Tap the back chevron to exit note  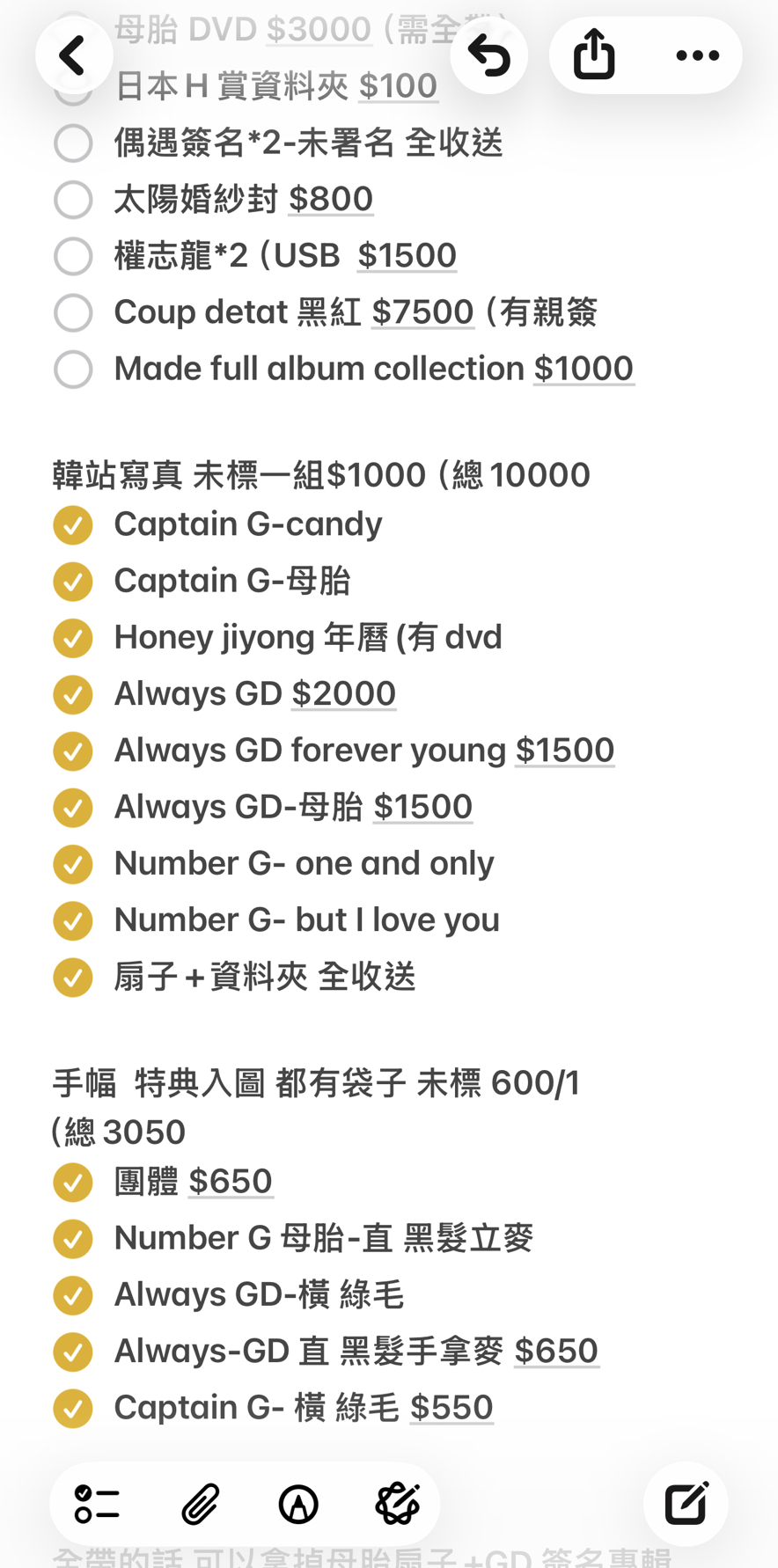(74, 55)
